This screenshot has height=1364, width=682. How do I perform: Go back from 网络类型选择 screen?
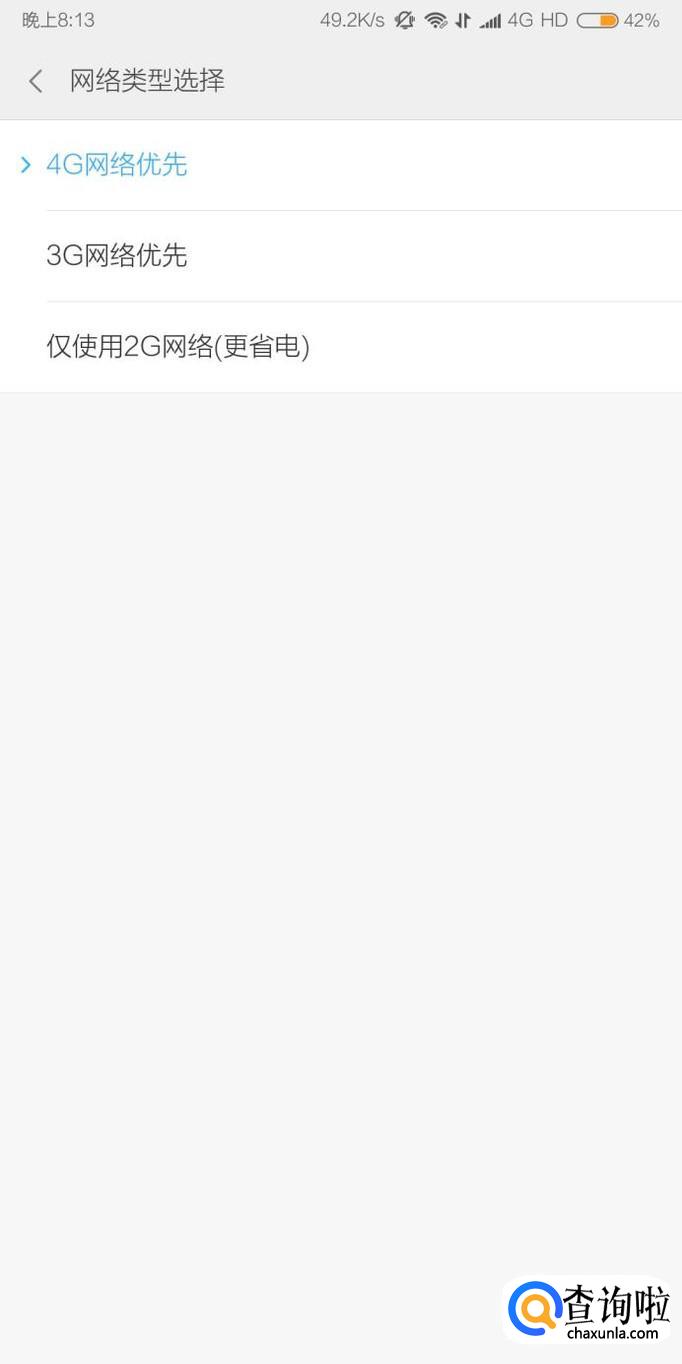point(36,81)
